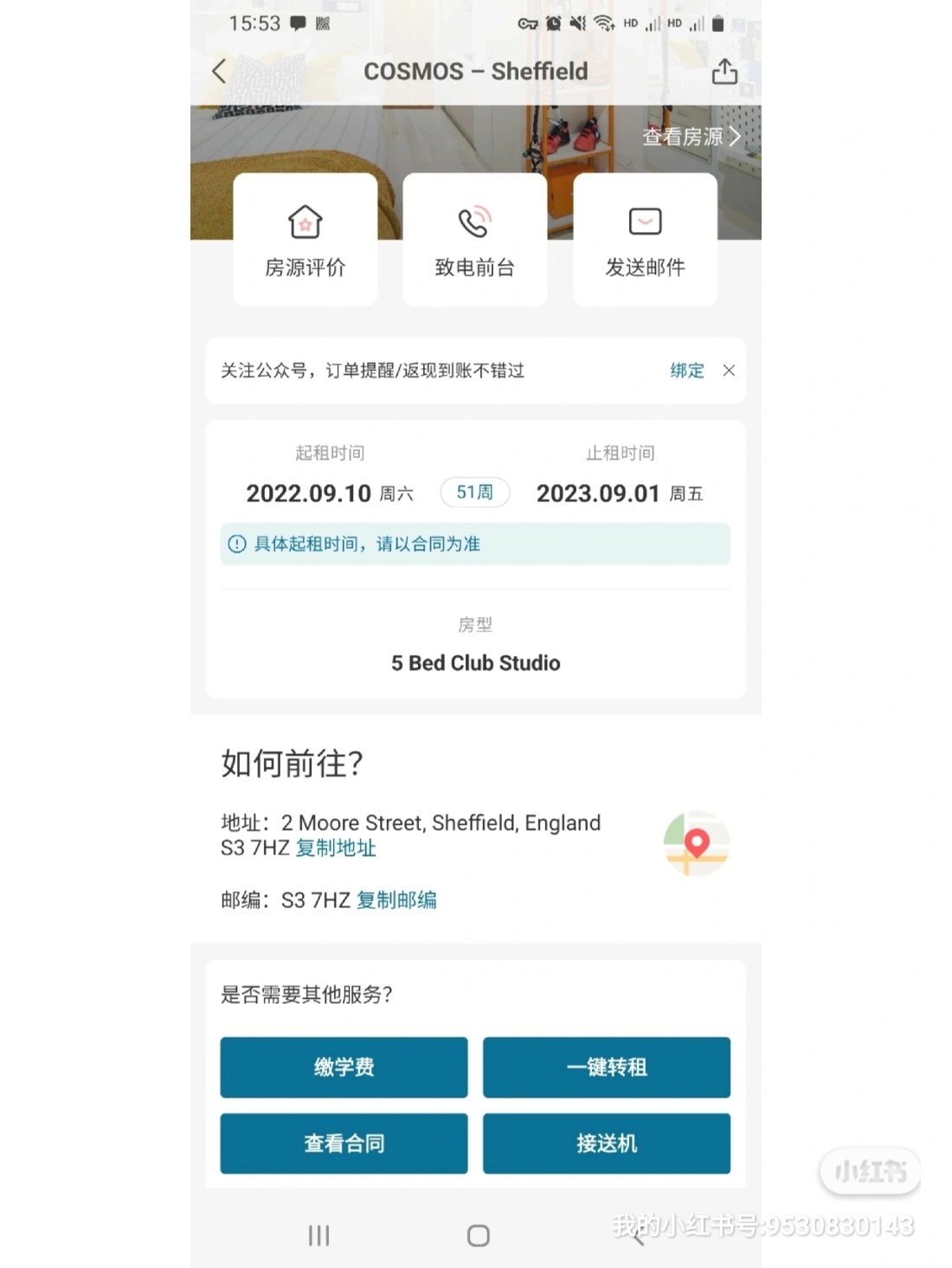The image size is (952, 1268).
Task: Tap 绑定 to bind the public account
Action: pos(686,370)
